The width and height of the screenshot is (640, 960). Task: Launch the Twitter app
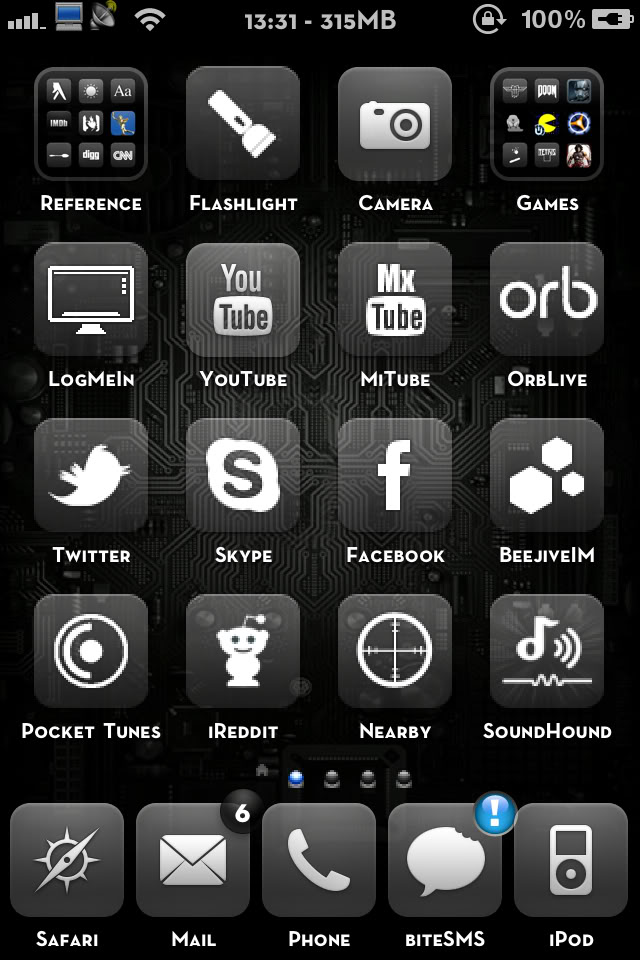[91, 476]
